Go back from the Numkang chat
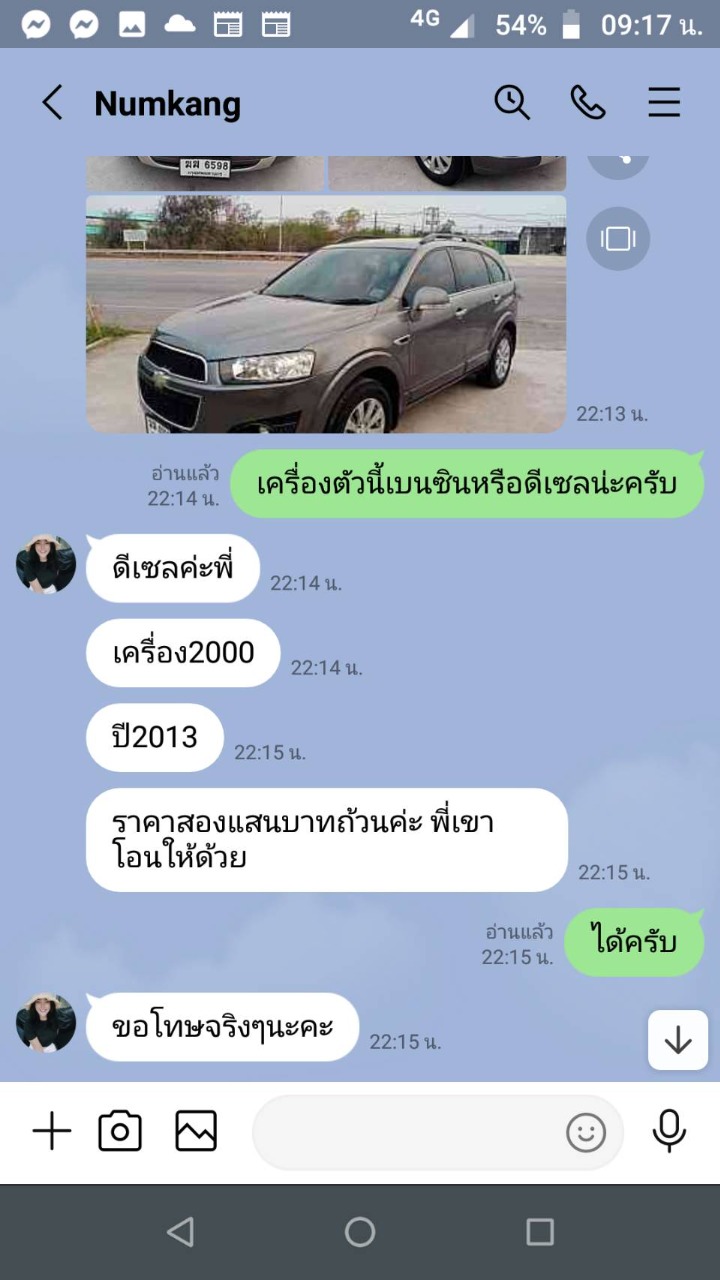720x1280 pixels. (52, 103)
